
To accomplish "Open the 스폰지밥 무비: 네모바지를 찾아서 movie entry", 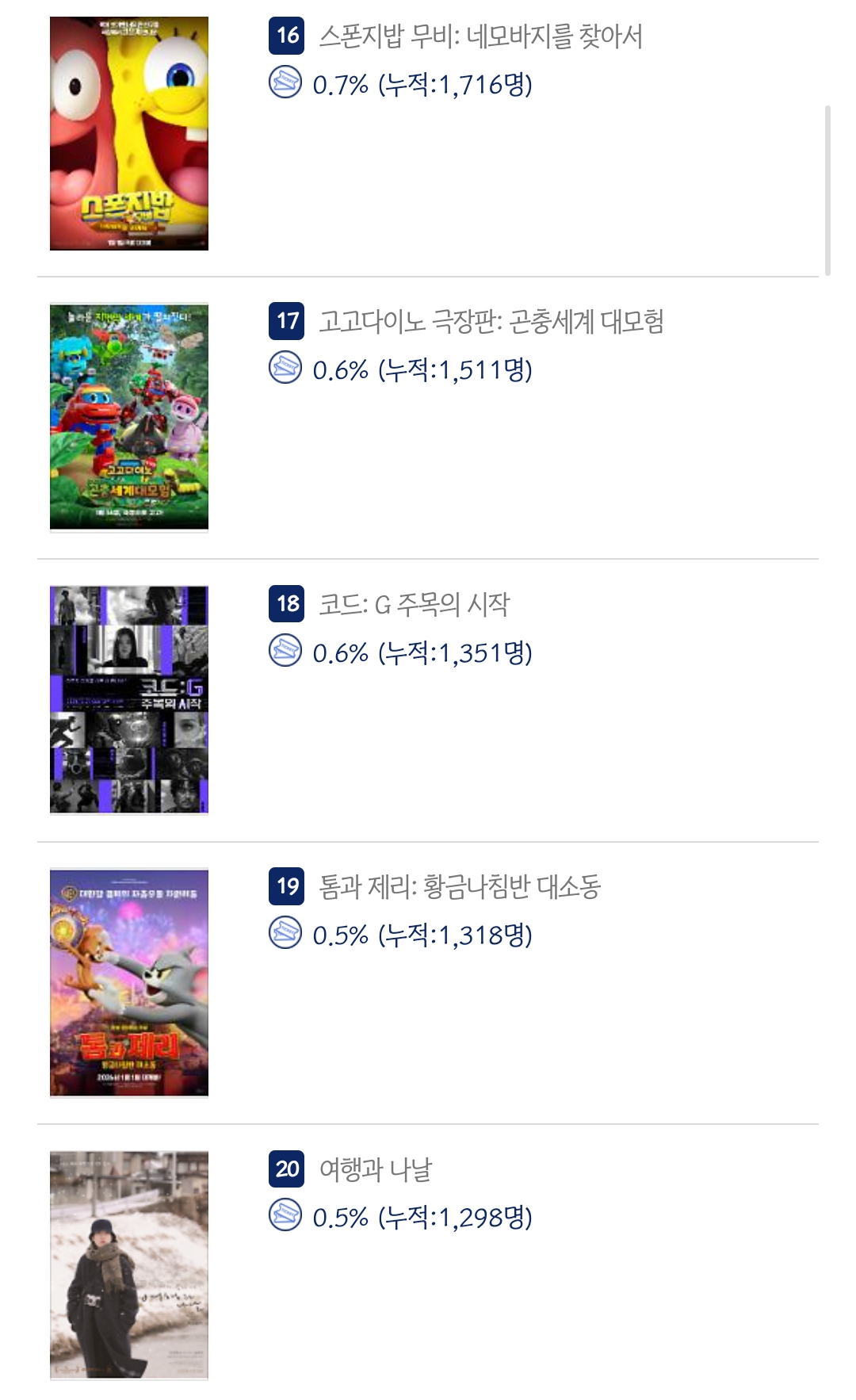I will (x=480, y=36).
